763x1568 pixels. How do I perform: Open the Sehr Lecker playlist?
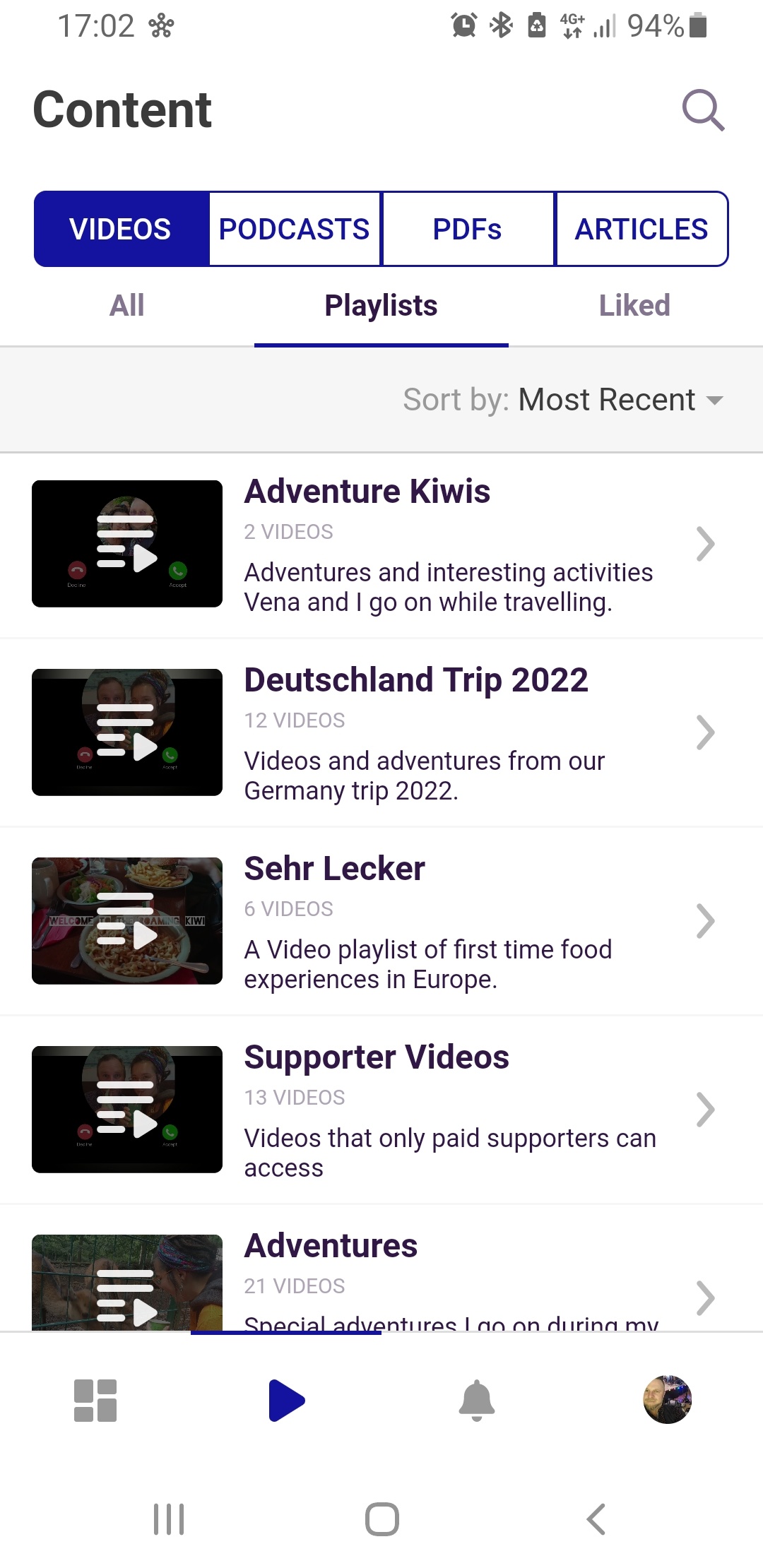click(x=381, y=922)
